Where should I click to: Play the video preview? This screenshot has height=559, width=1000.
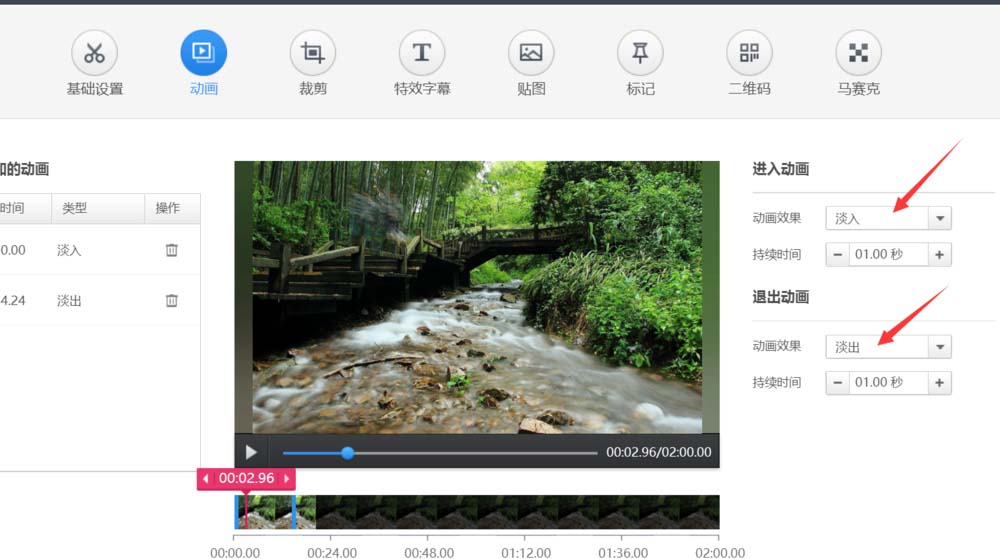251,452
